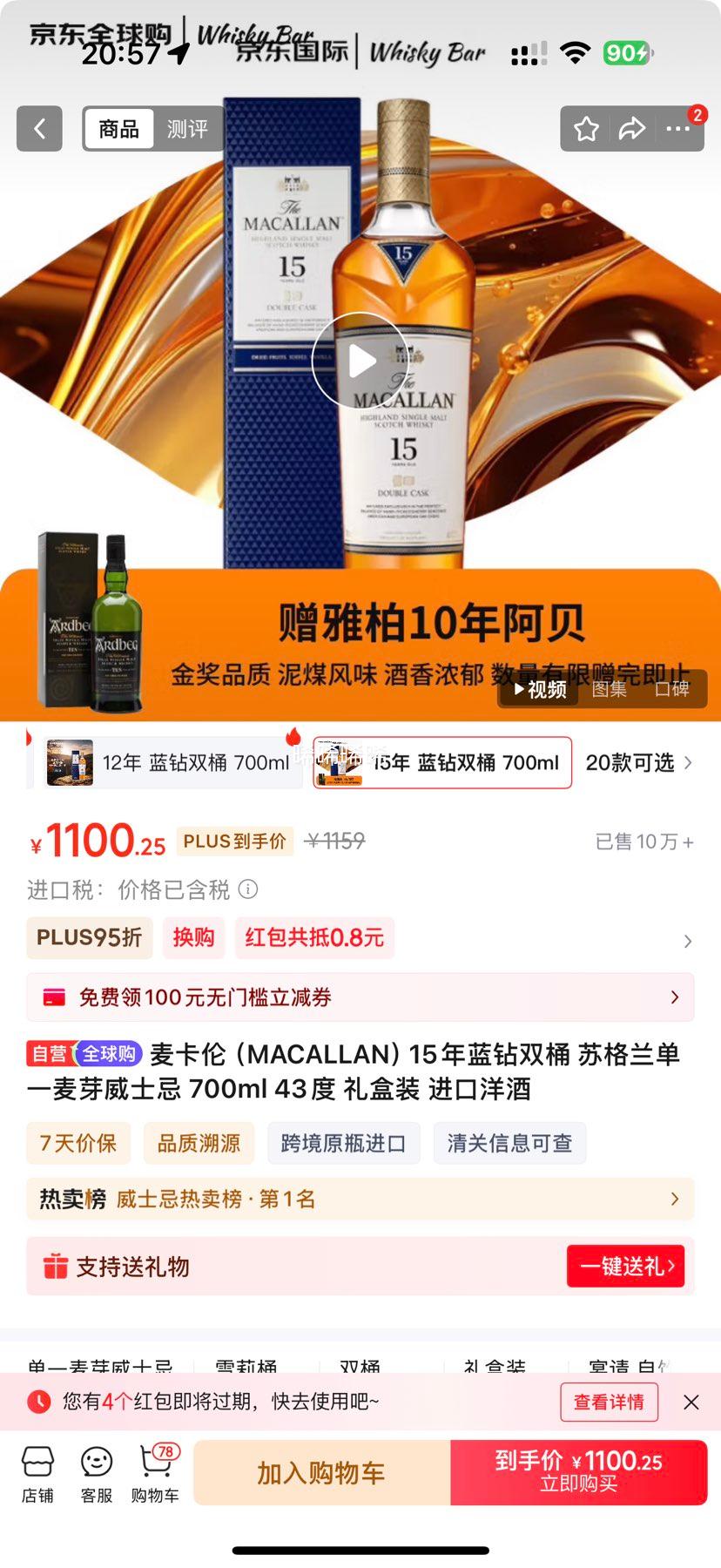The width and height of the screenshot is (721, 1568).
Task: Contact 客服 customer service
Action: coord(97,1474)
